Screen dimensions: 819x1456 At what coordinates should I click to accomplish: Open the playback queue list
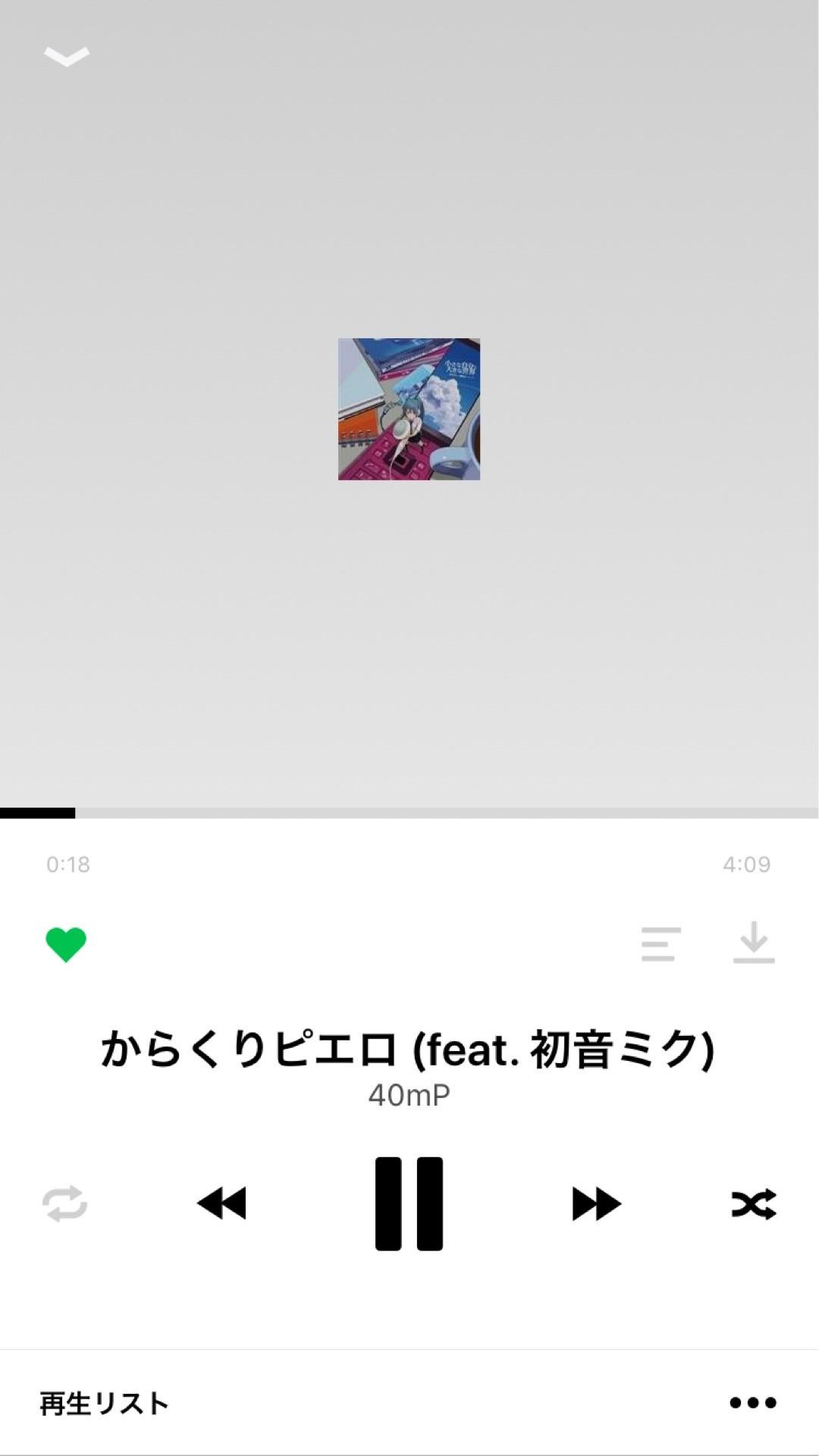pyautogui.click(x=659, y=945)
